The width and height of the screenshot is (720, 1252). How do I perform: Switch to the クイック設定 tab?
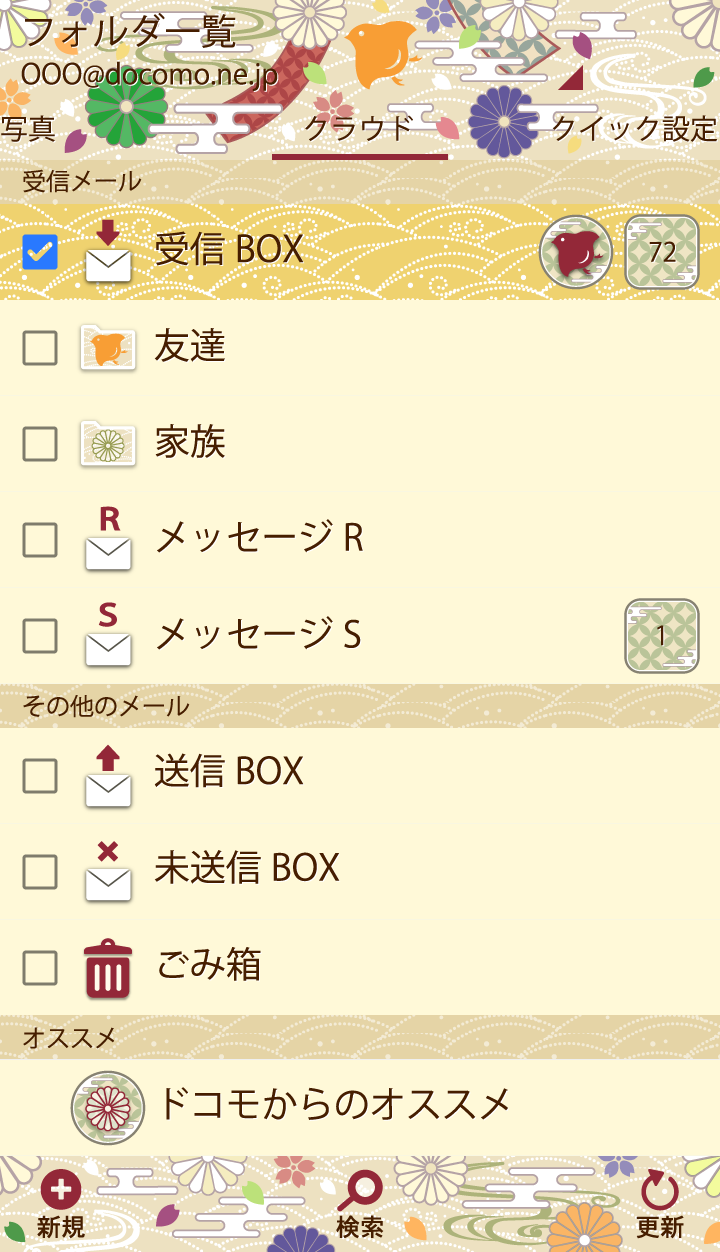(634, 129)
